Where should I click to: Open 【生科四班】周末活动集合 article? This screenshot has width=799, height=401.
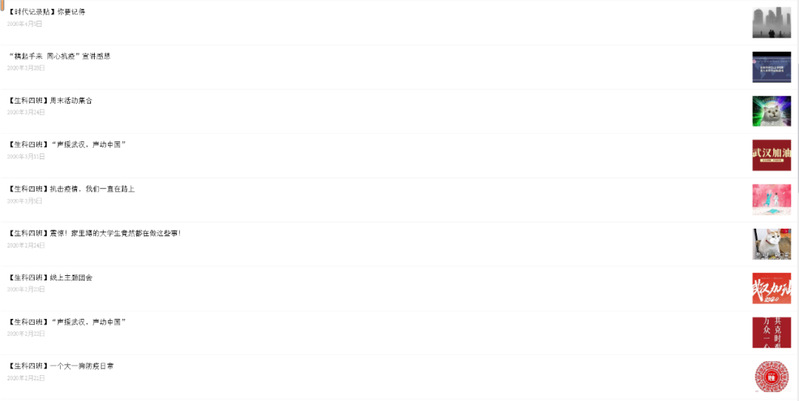click(50, 100)
